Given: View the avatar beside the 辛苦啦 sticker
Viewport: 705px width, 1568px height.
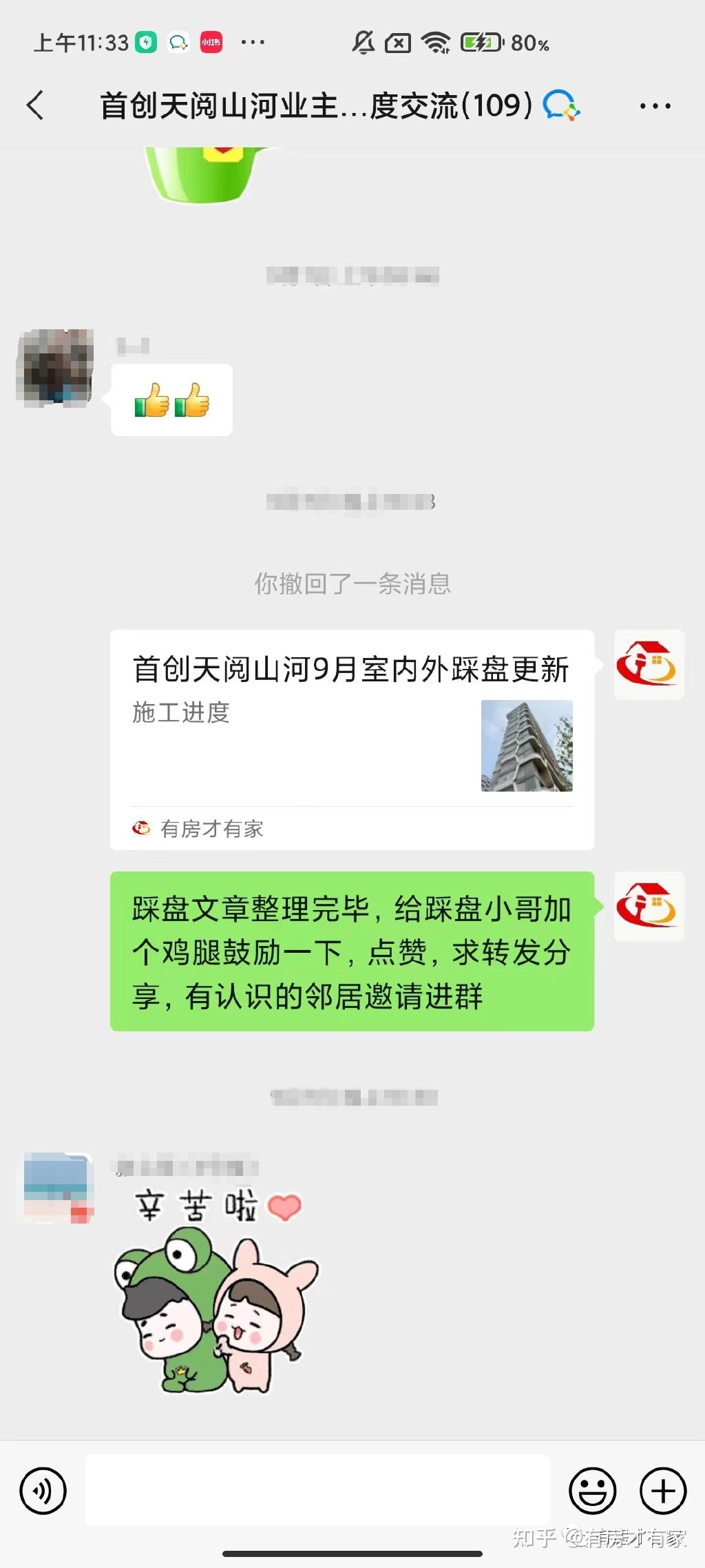Looking at the screenshot, I should [58, 1187].
